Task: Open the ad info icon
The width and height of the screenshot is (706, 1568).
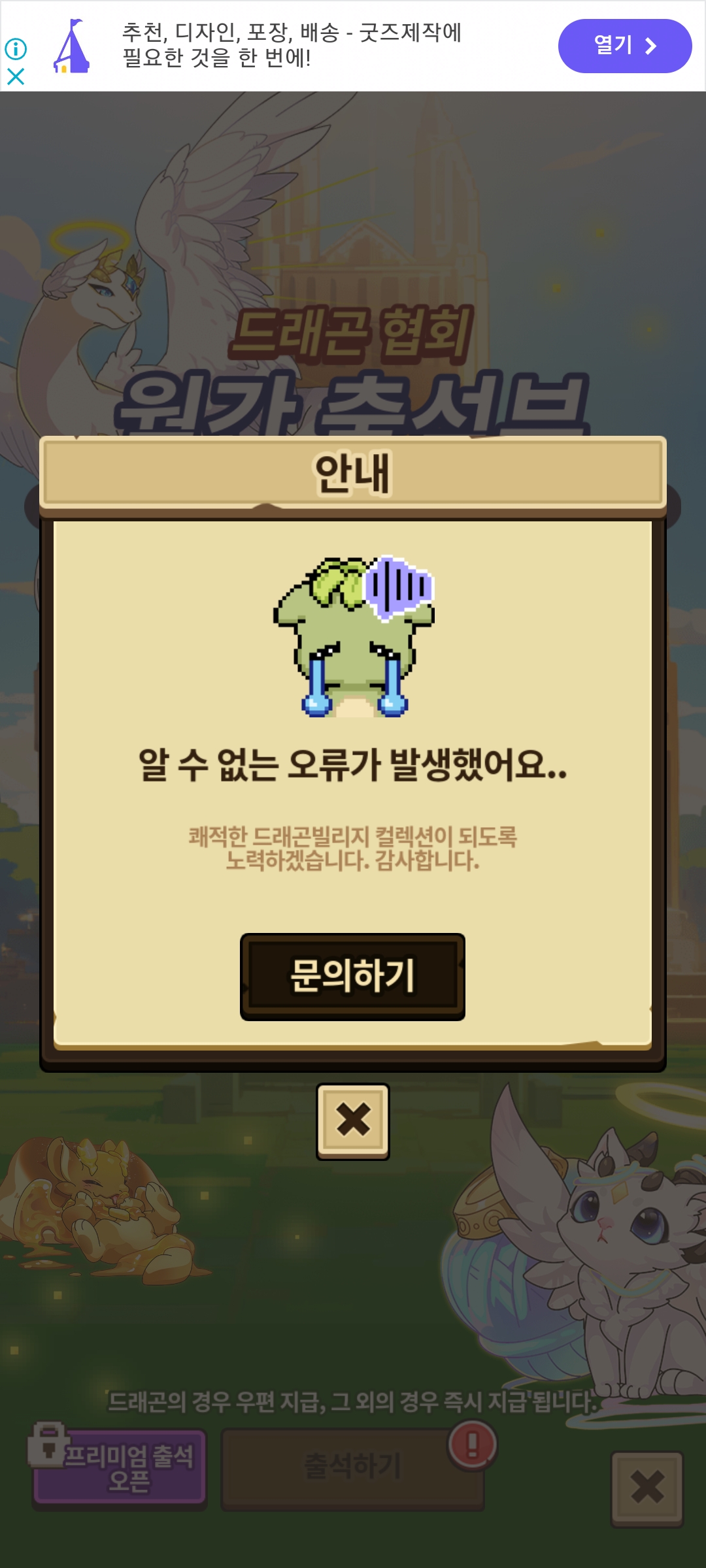Action: click(16, 48)
